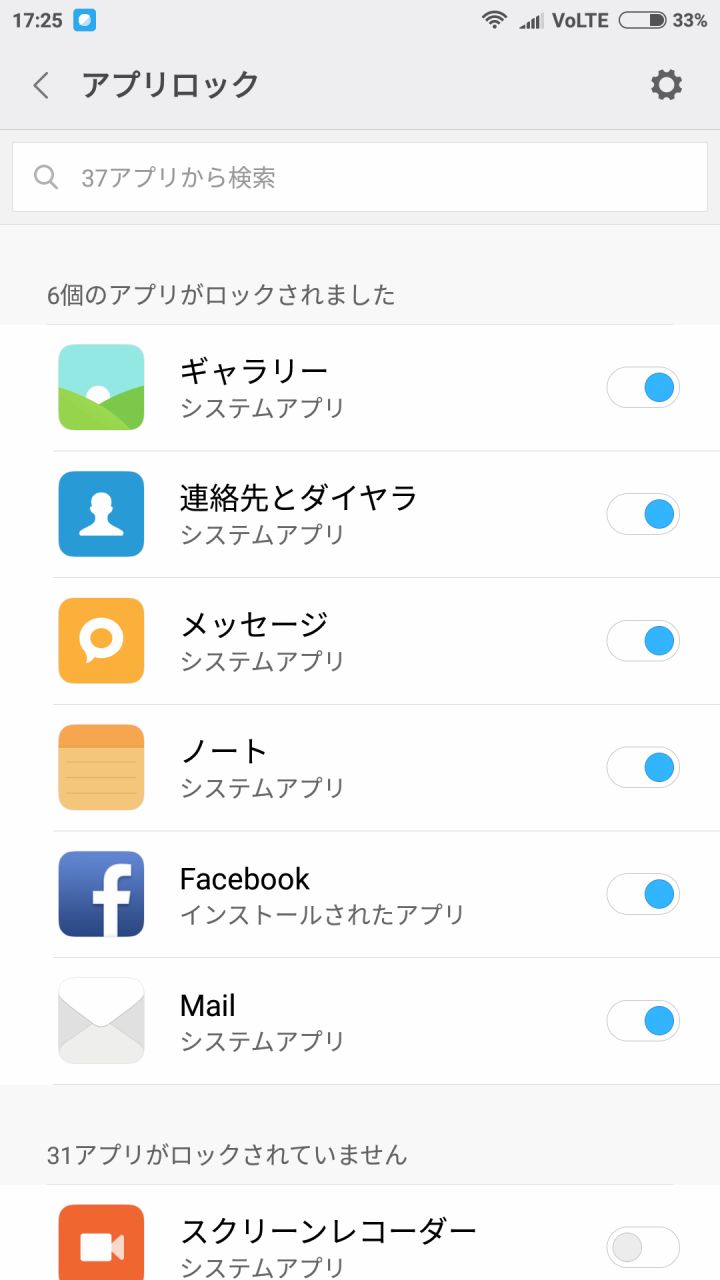Disable the lock for ギャラリー
Image resolution: width=720 pixels, height=1280 pixels.
[x=643, y=387]
